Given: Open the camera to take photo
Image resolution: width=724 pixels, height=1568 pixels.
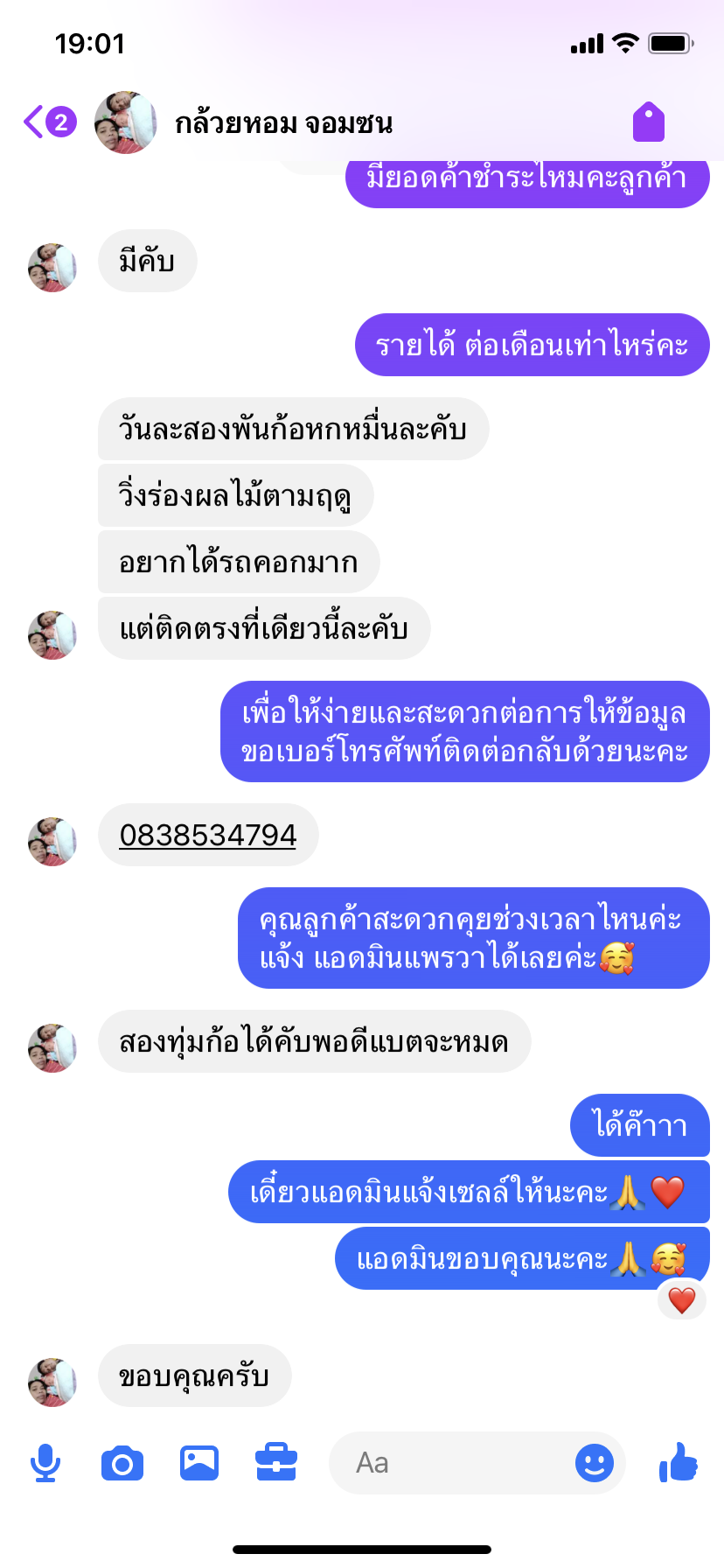Looking at the screenshot, I should click(x=122, y=1463).
